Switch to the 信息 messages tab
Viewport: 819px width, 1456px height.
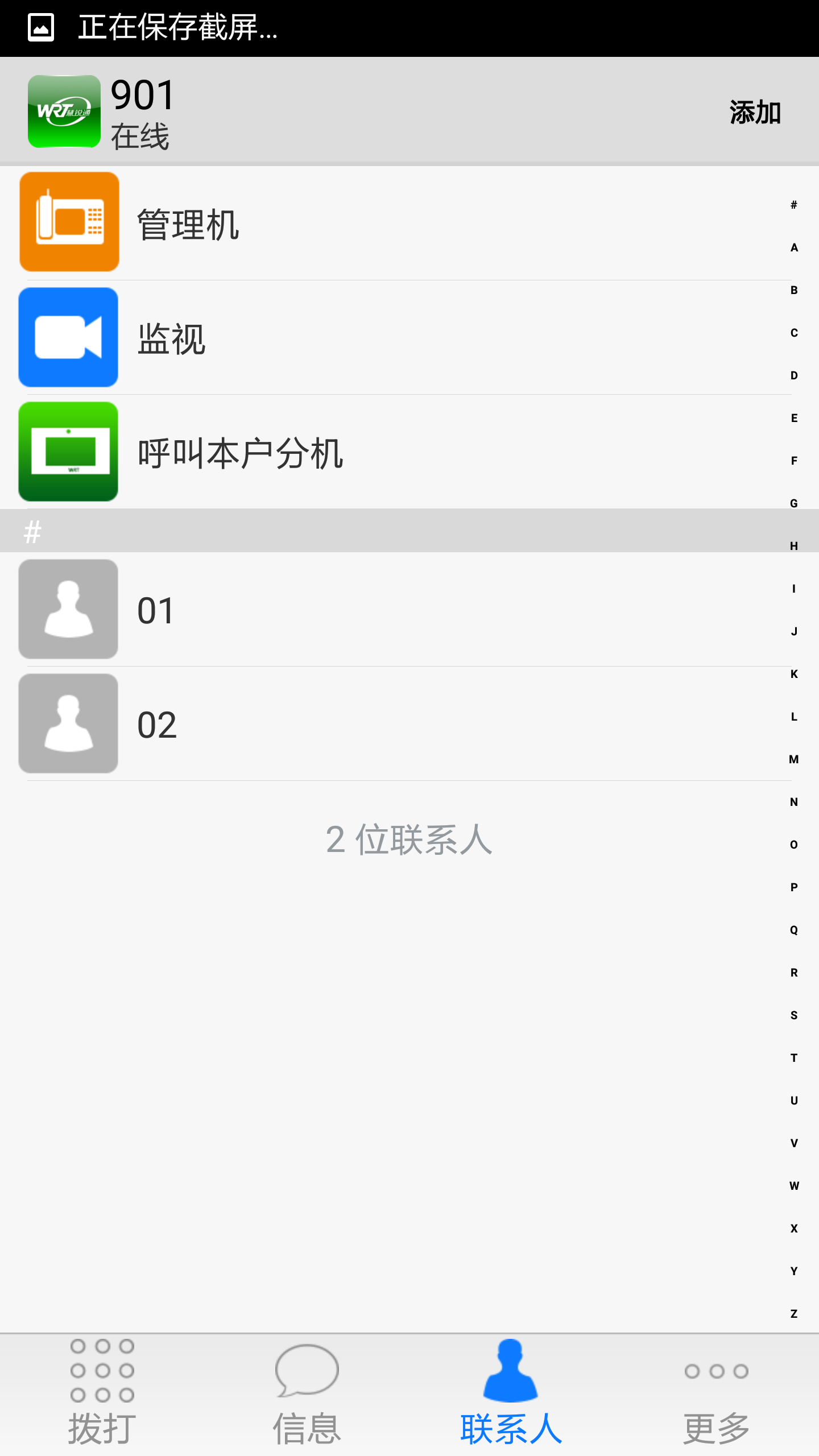point(307,1393)
